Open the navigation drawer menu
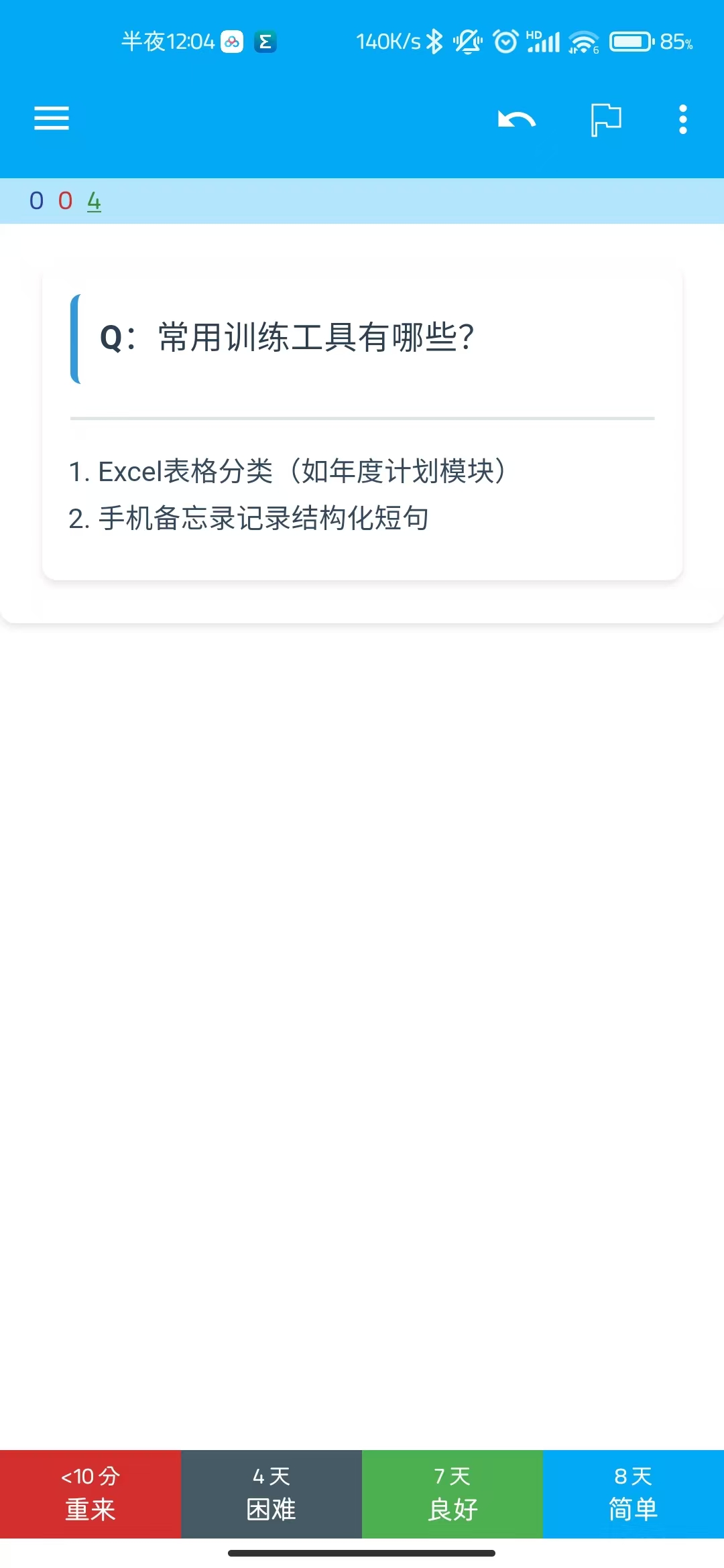 click(x=52, y=119)
